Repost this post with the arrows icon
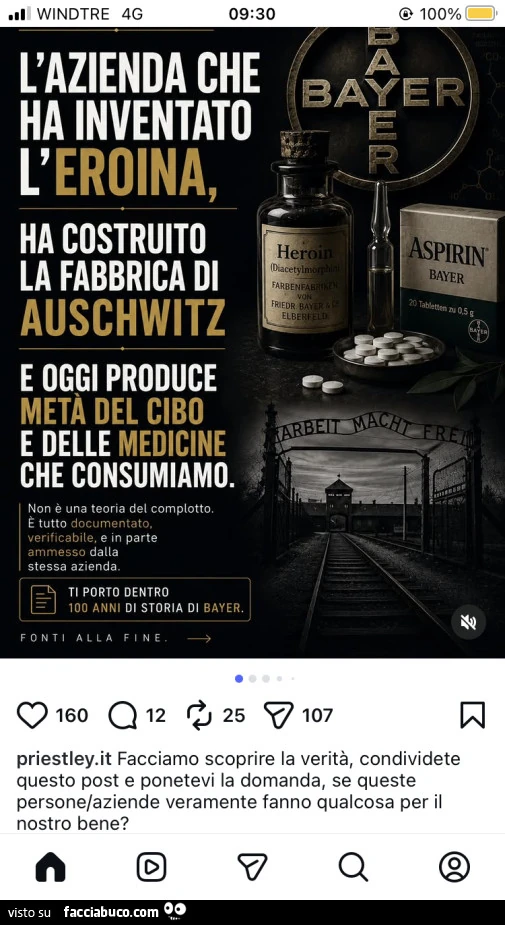 pyautogui.click(x=199, y=715)
